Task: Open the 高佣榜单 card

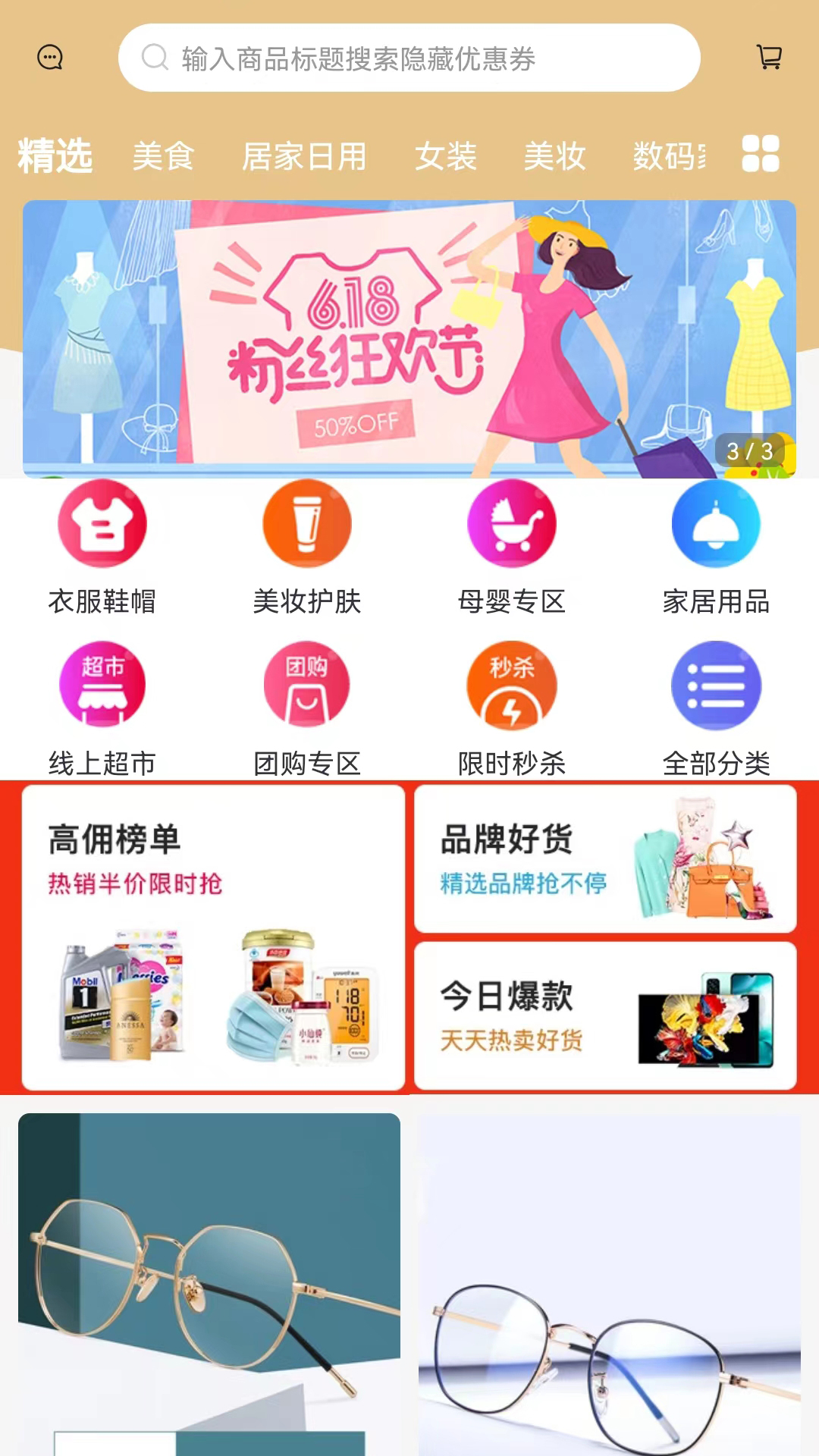Action: 213,938
